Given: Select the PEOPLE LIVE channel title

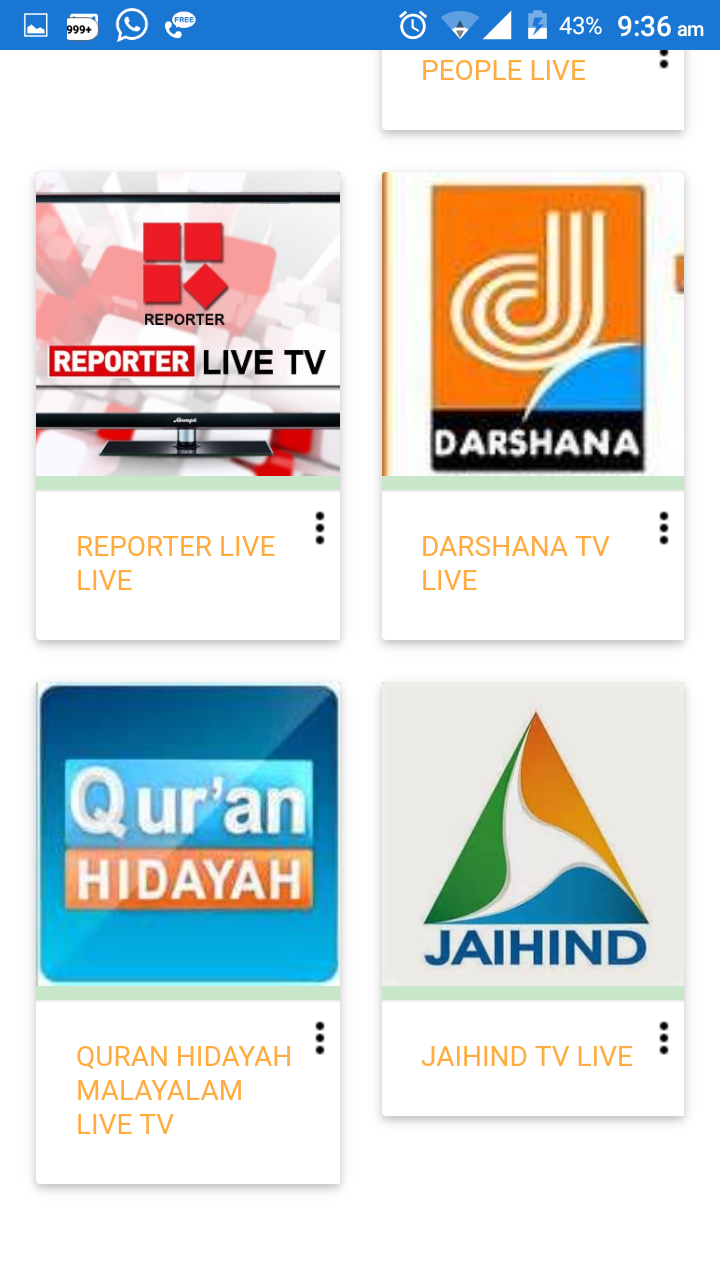Looking at the screenshot, I should [x=503, y=70].
